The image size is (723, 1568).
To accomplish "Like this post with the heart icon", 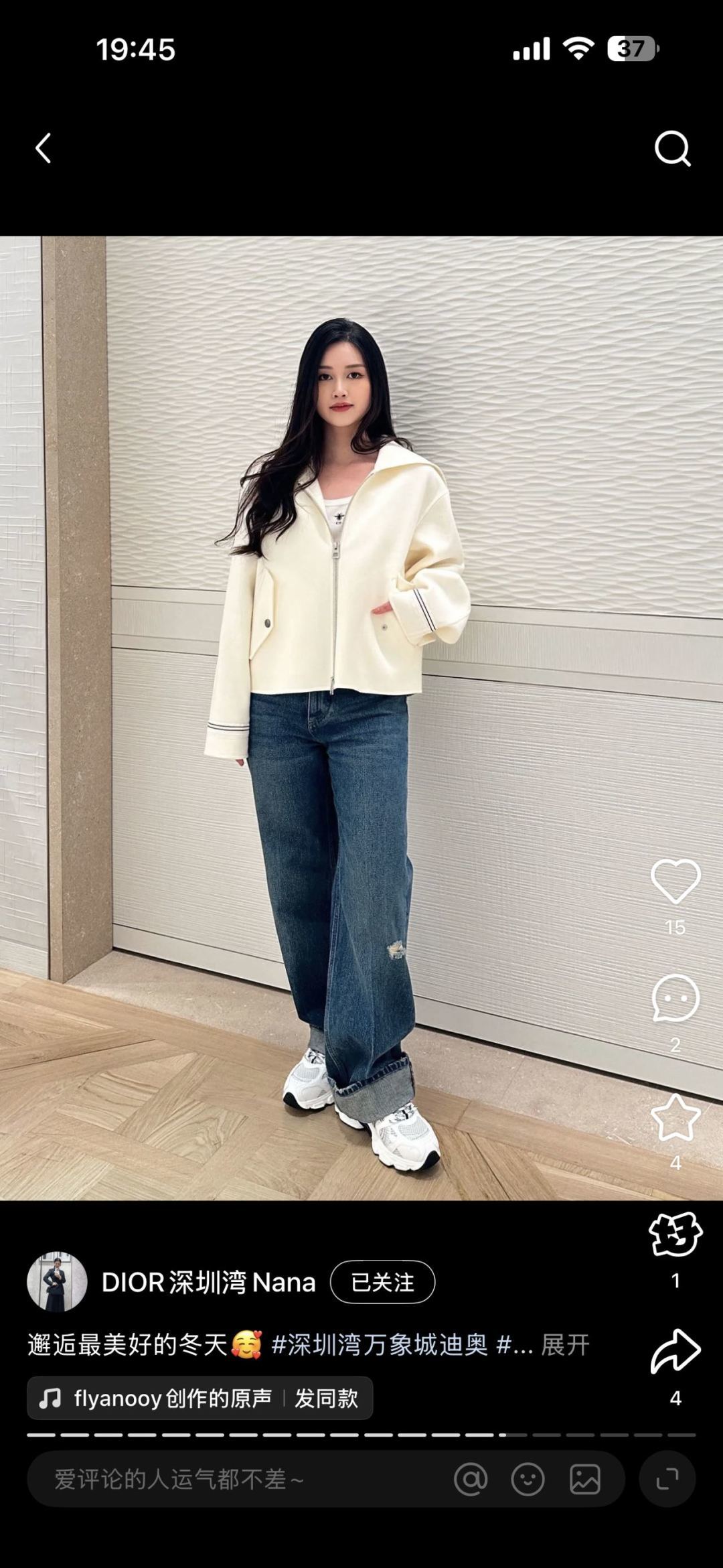I will 675,881.
